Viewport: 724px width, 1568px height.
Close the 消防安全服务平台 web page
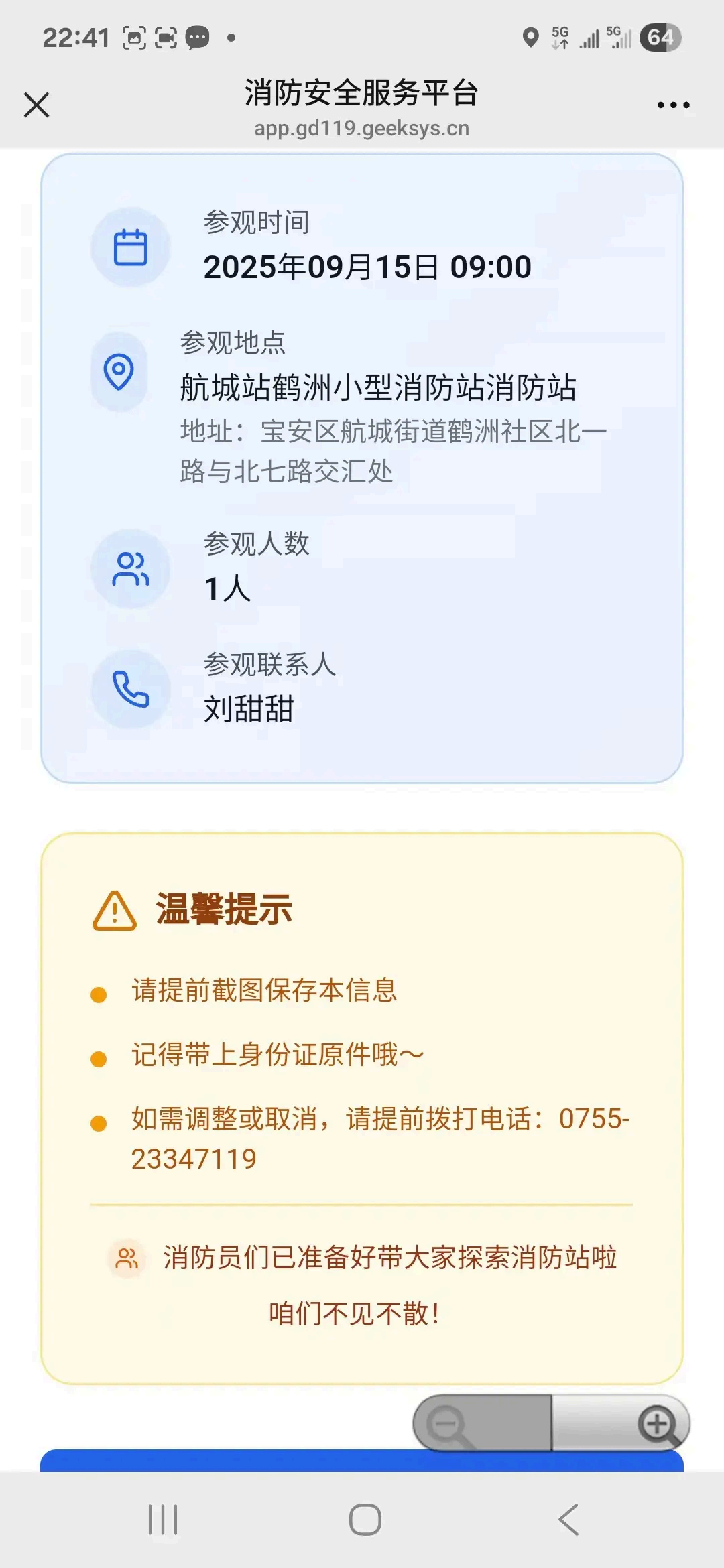tap(37, 105)
